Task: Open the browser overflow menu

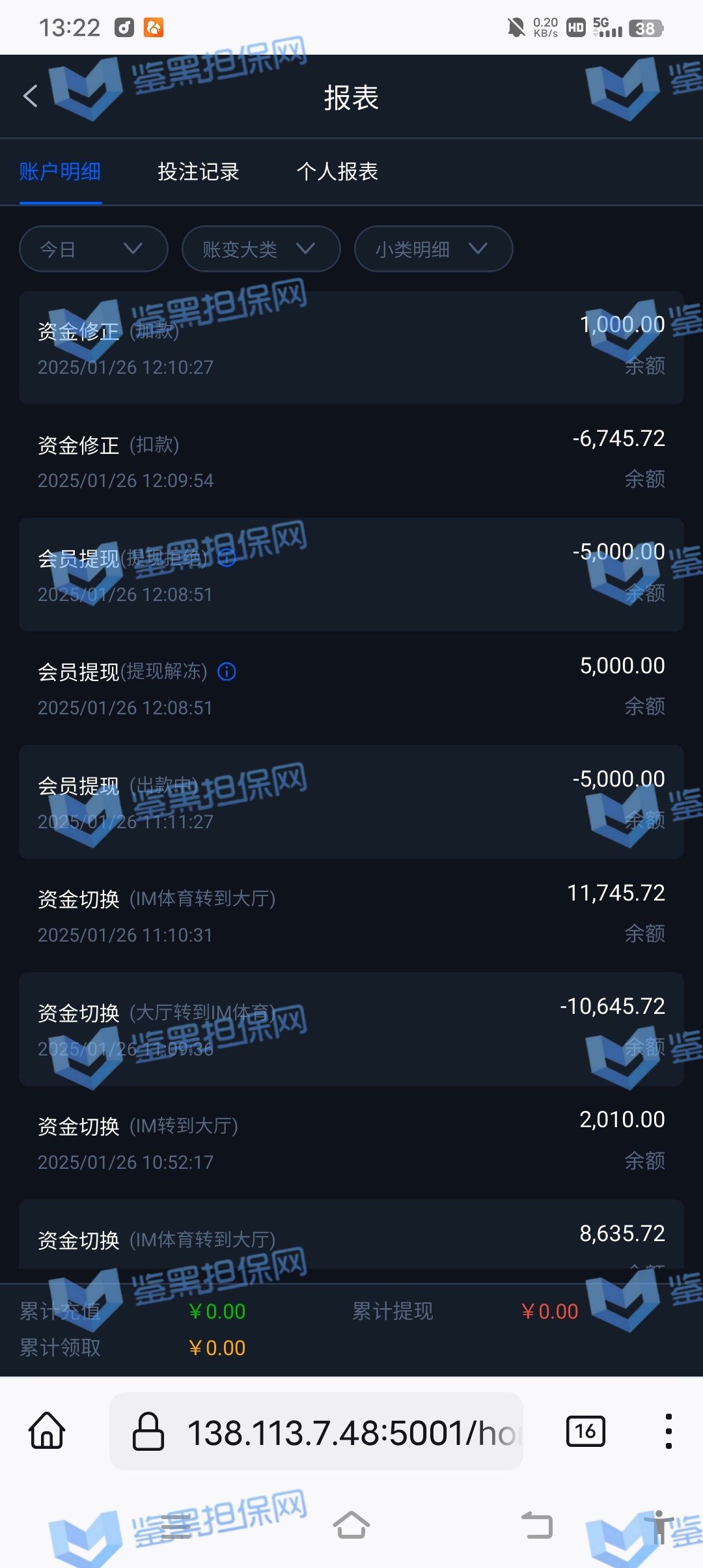Action: (669, 1431)
